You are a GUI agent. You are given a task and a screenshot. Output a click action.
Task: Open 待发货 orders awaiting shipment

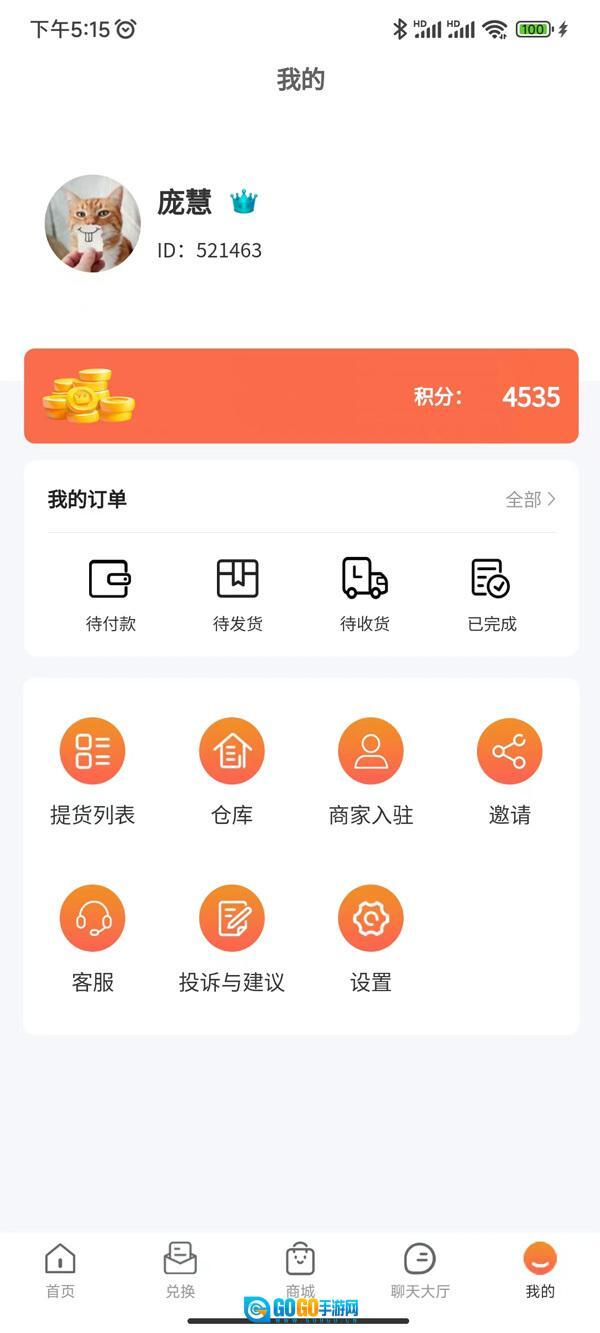click(237, 594)
